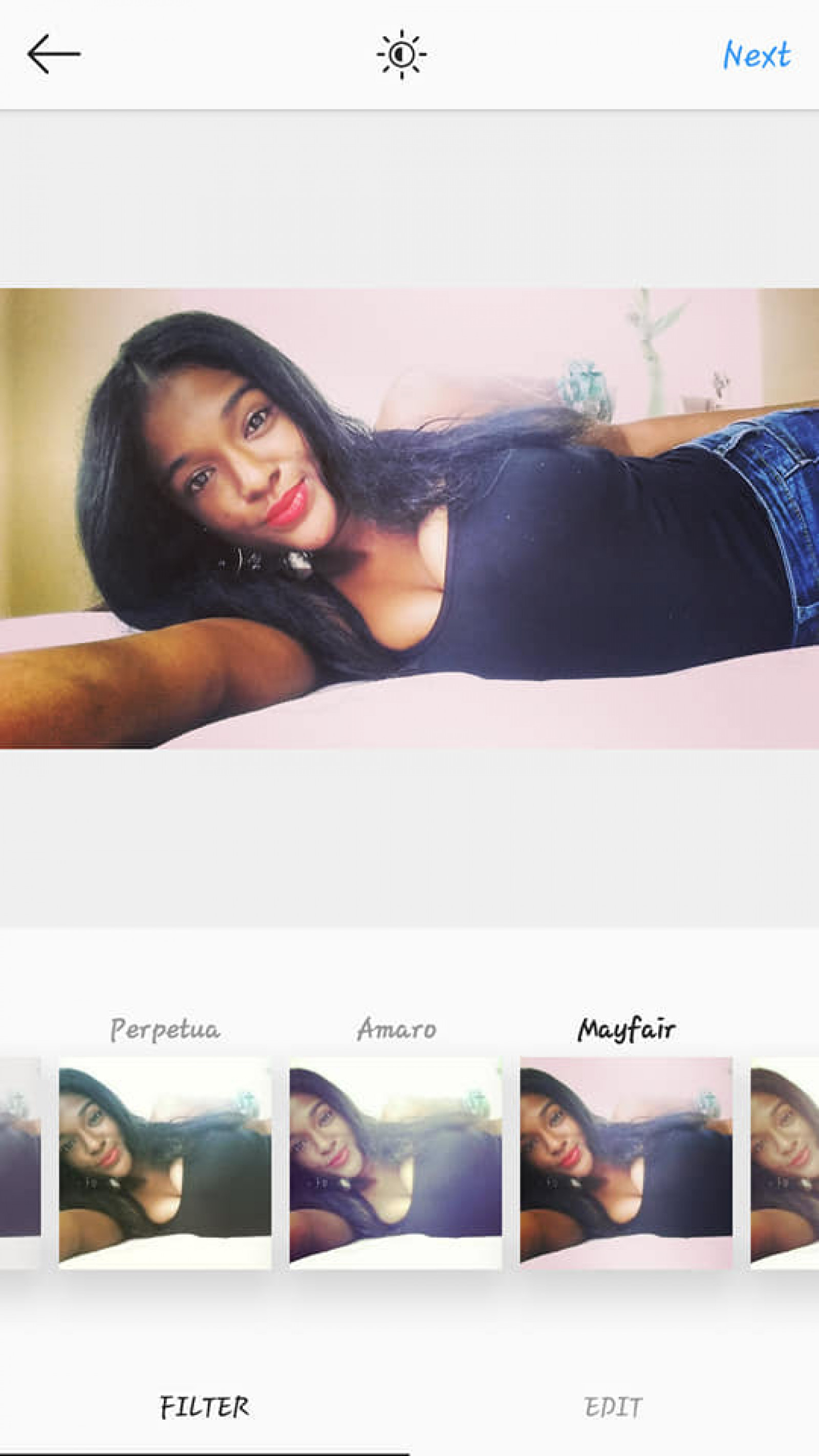Switch to the Edit tab
Viewport: 819px width, 1456px height.
click(613, 1407)
